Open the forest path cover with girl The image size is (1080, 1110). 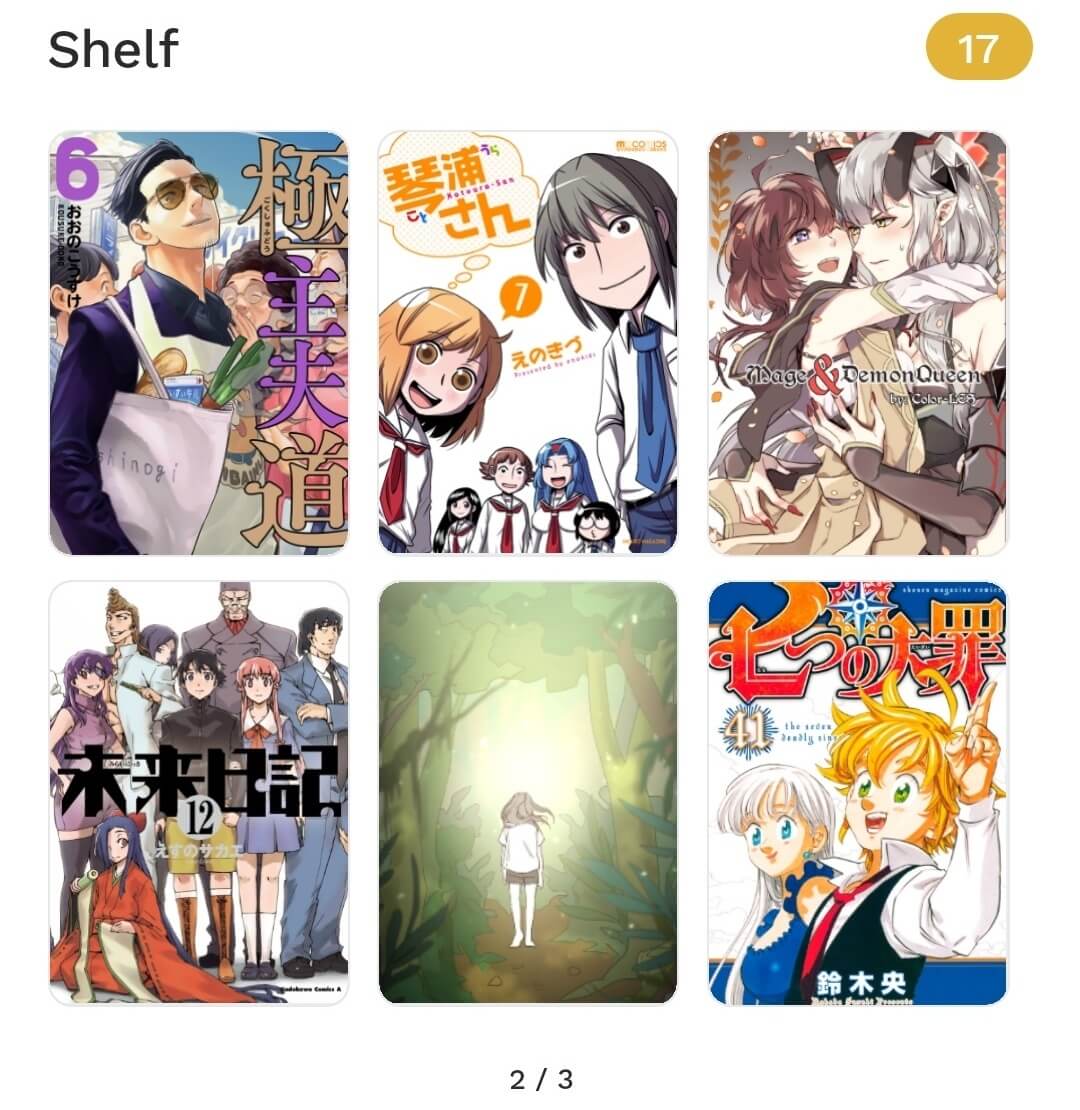(528, 793)
